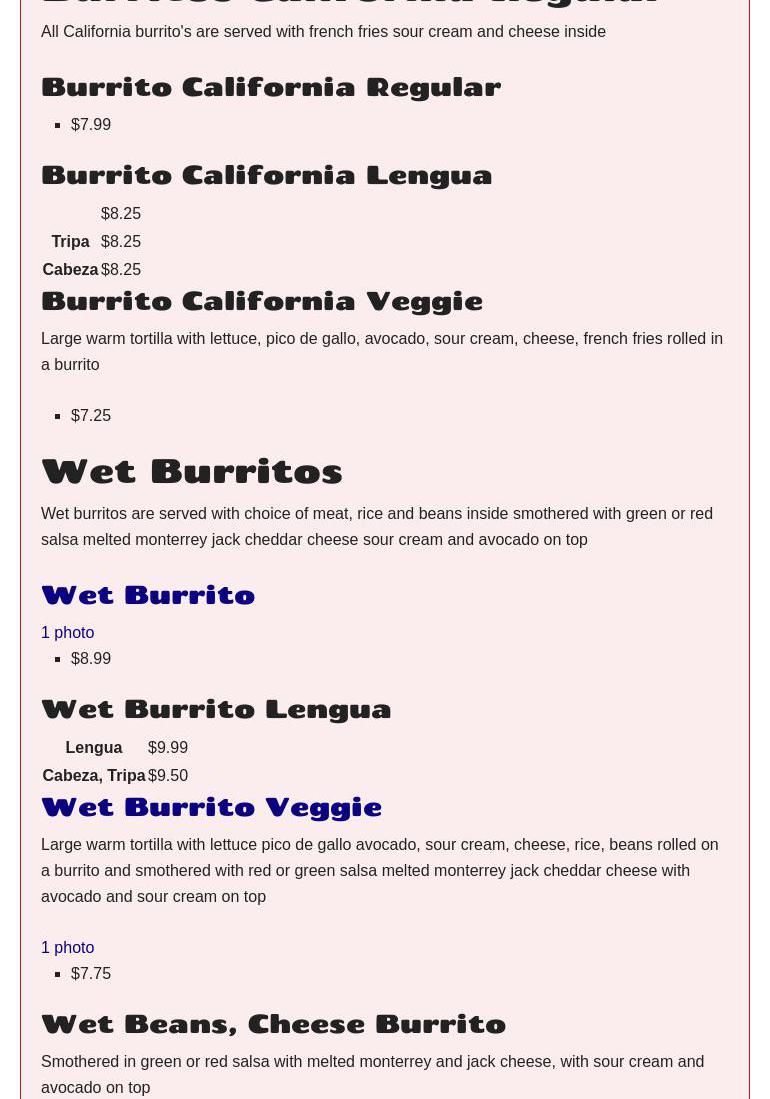This screenshot has width=770, height=1099.
Task: Open the Wet Burrito Veggie item link
Action: coord(211,806)
